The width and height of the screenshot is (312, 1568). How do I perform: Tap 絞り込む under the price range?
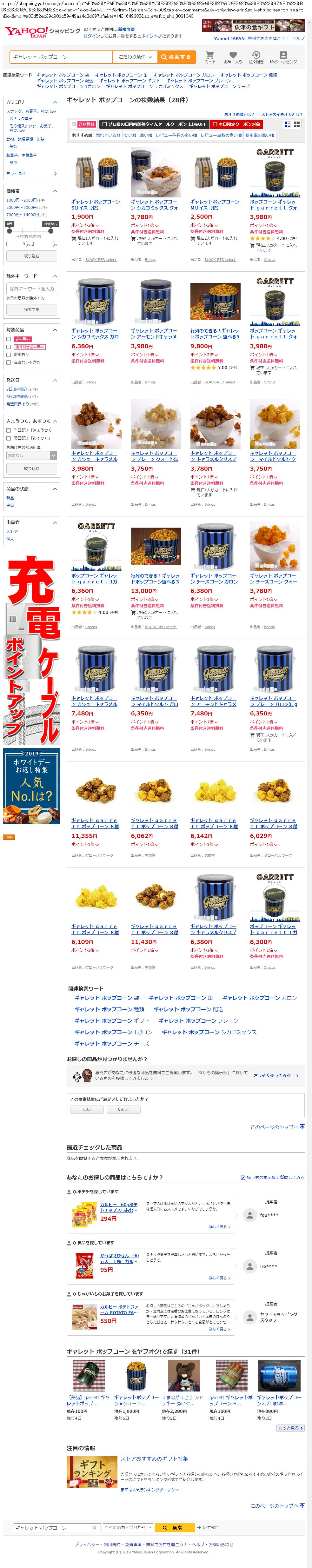point(32,256)
